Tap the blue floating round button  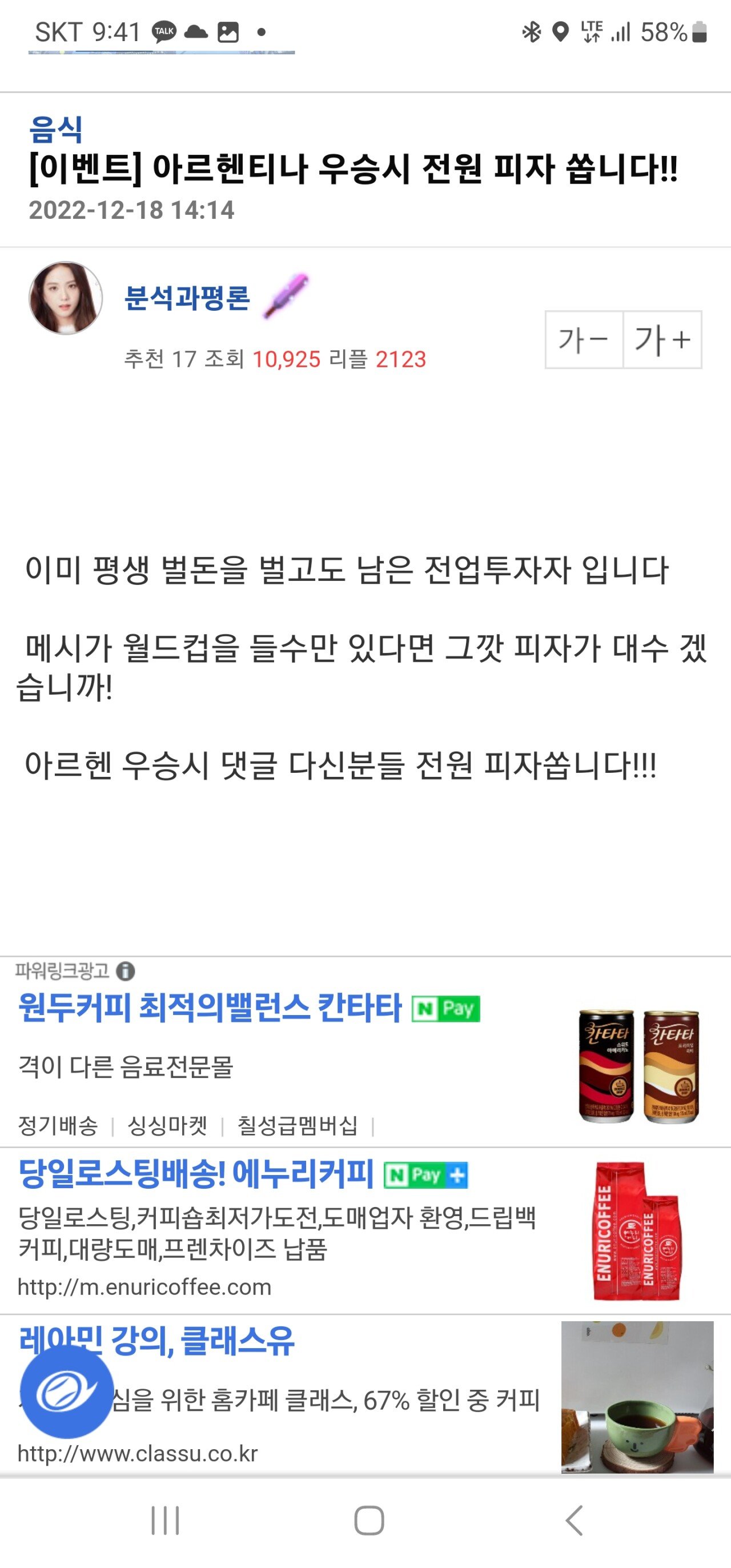click(x=66, y=1393)
